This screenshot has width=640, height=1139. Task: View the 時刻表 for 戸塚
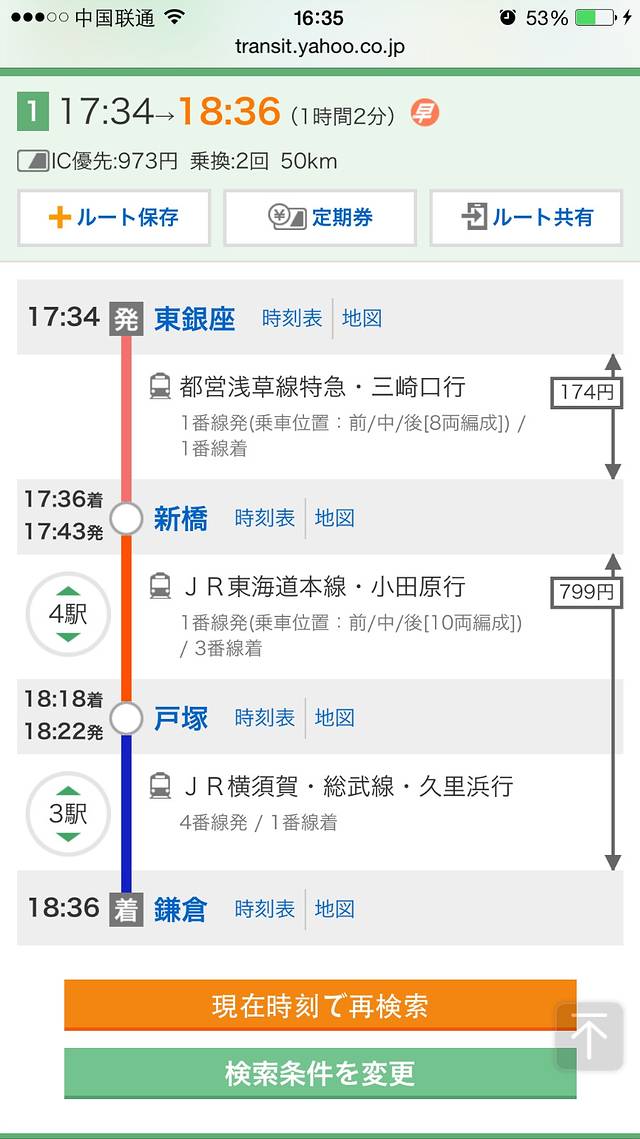click(x=265, y=718)
